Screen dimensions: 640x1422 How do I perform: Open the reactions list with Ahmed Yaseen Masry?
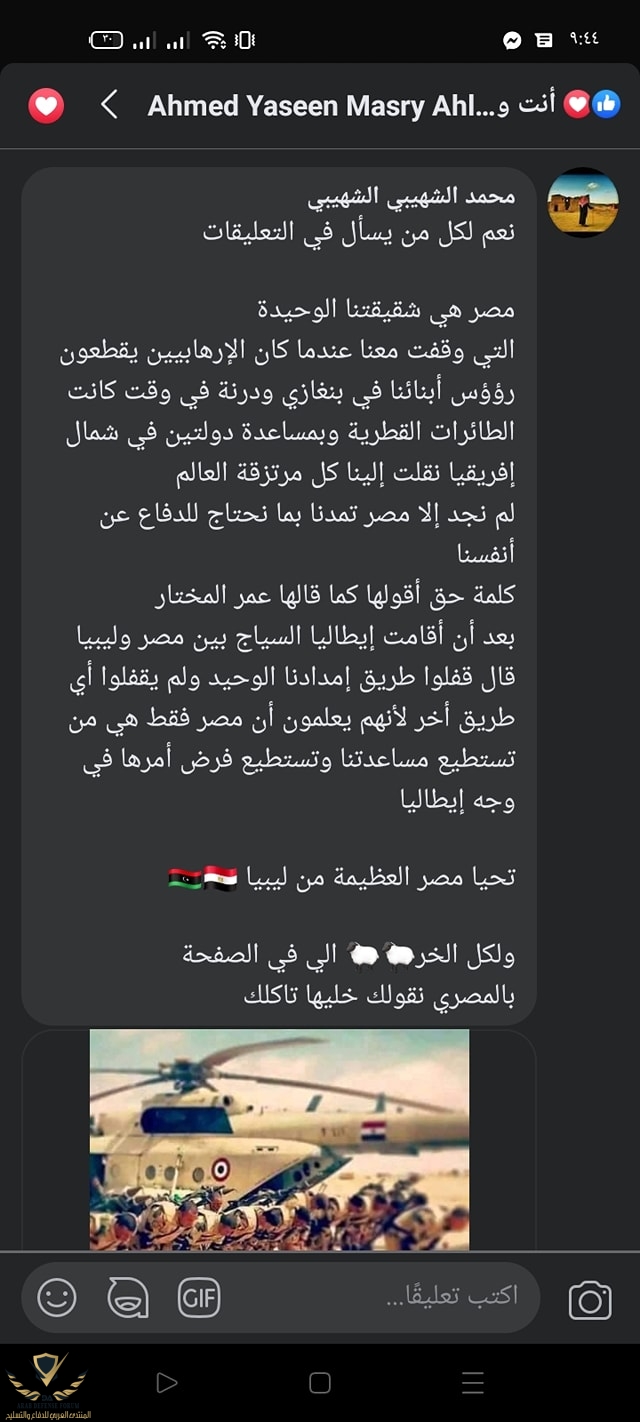[x=380, y=105]
